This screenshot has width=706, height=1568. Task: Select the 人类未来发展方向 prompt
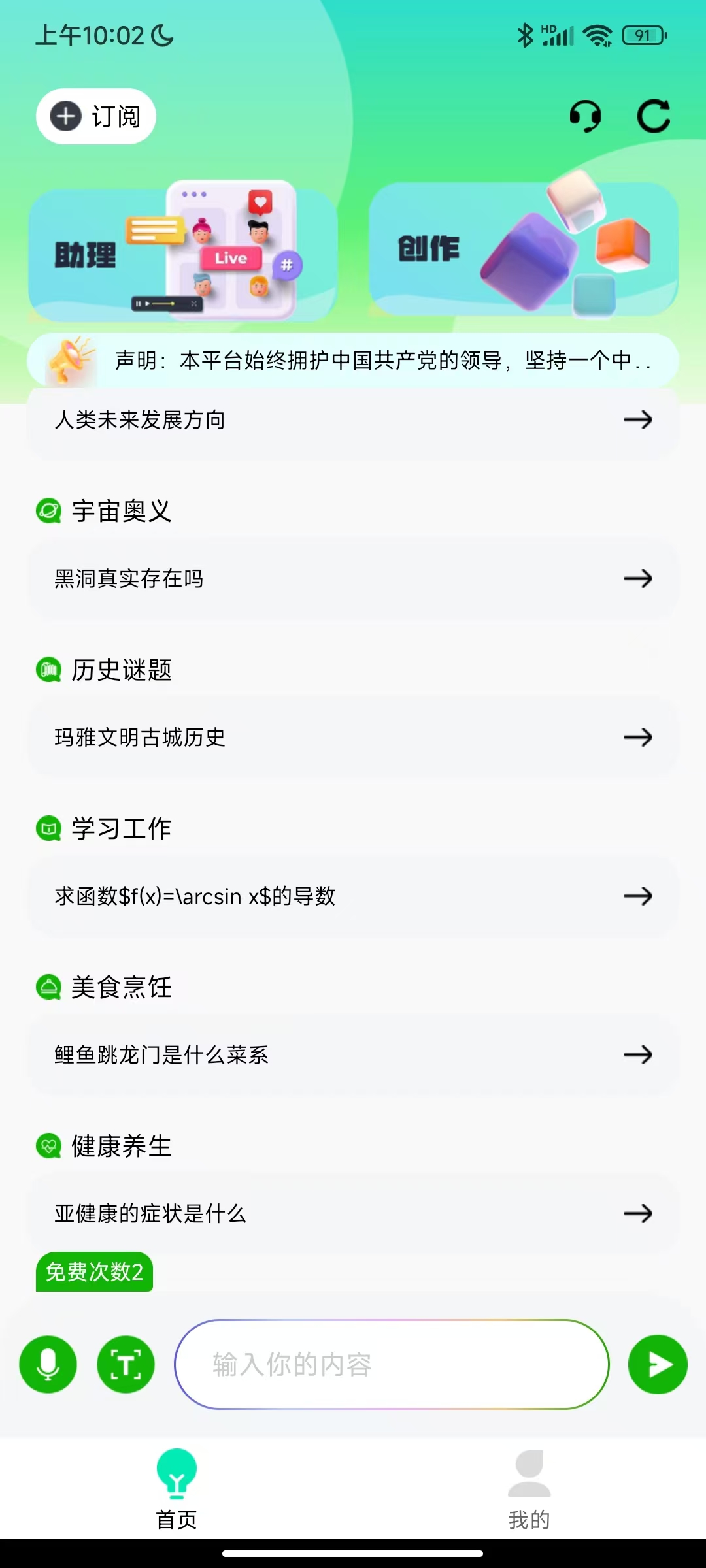coord(353,420)
